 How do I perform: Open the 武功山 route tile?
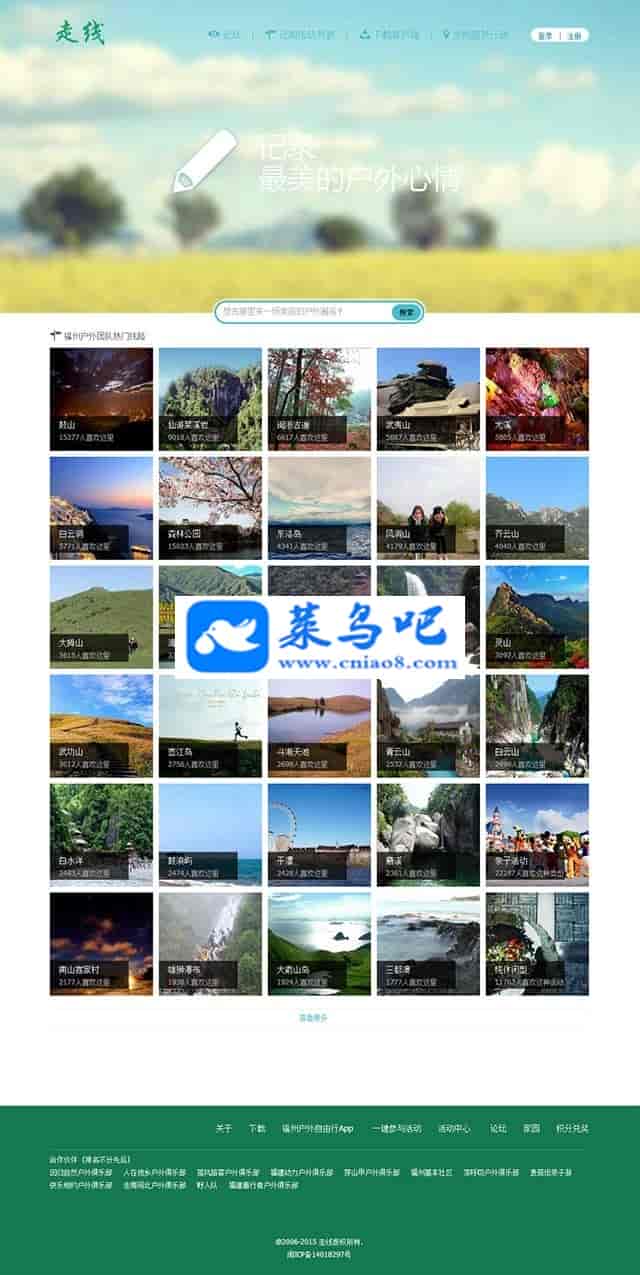101,726
